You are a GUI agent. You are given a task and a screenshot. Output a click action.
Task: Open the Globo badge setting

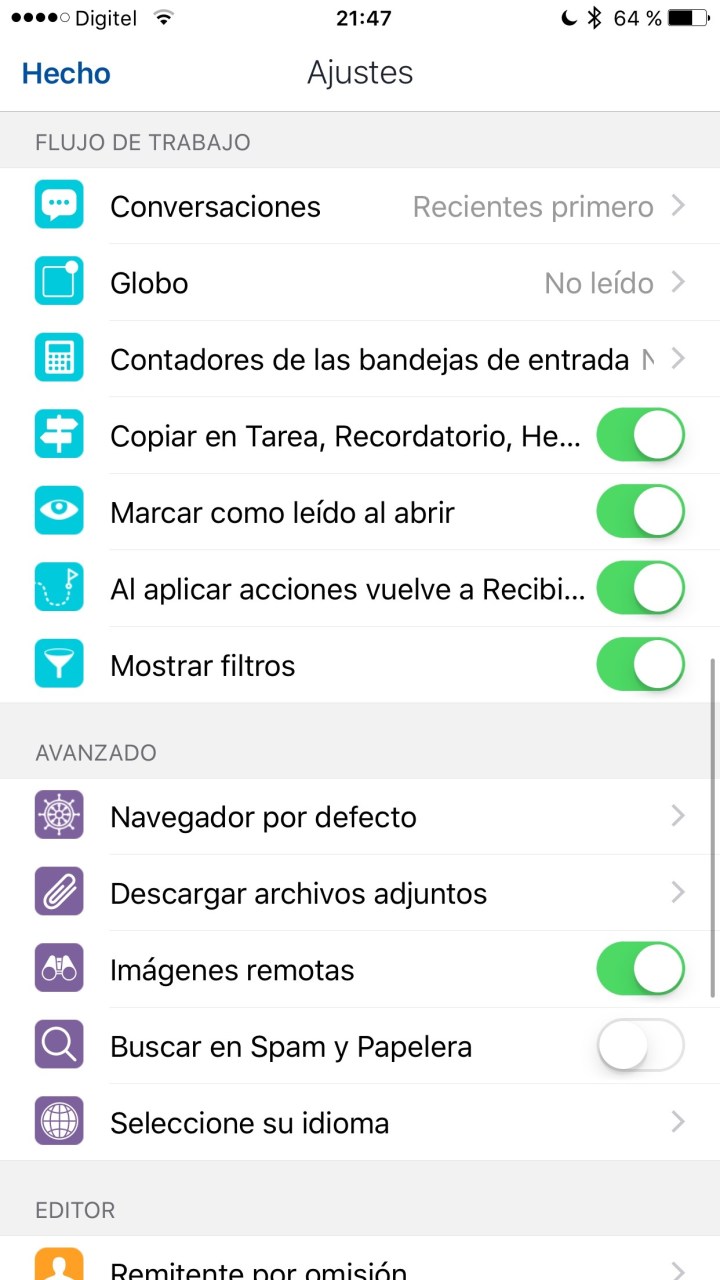(x=380, y=283)
